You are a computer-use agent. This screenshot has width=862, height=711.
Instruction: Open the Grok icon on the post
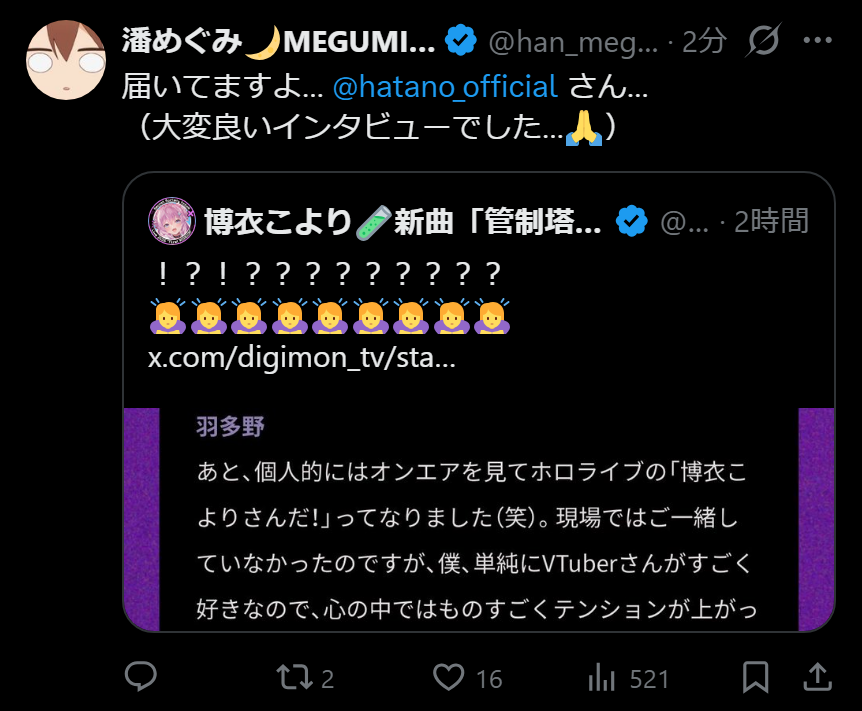763,42
